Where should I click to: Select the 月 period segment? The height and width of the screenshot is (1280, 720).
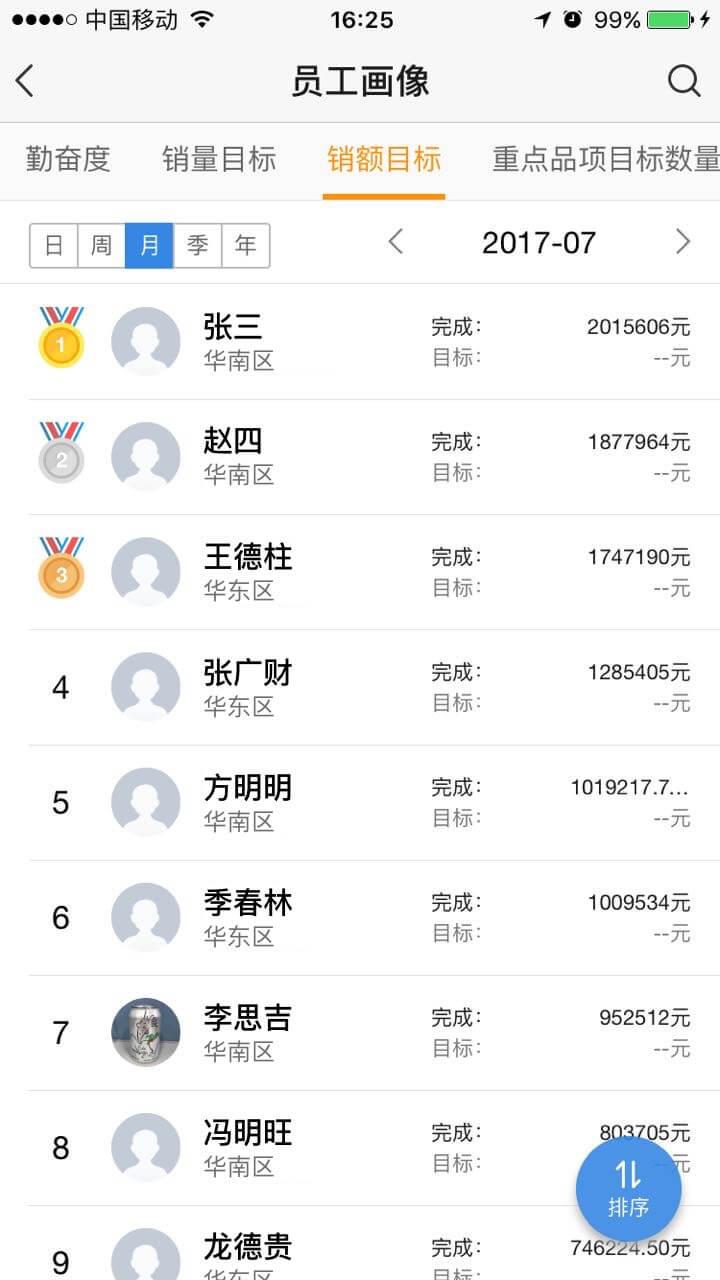pos(150,245)
